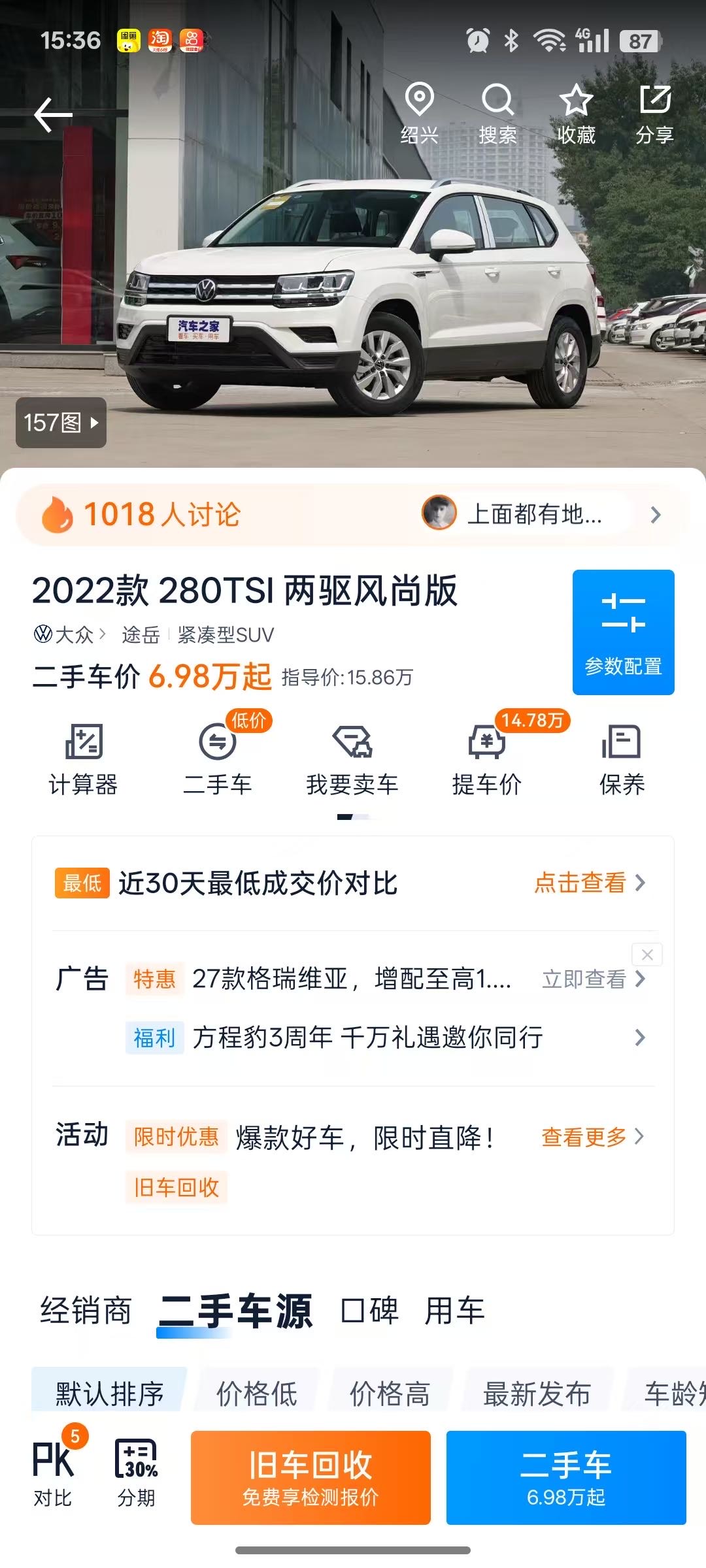Dismiss the ad with the X button
The image size is (706, 1568).
click(647, 955)
